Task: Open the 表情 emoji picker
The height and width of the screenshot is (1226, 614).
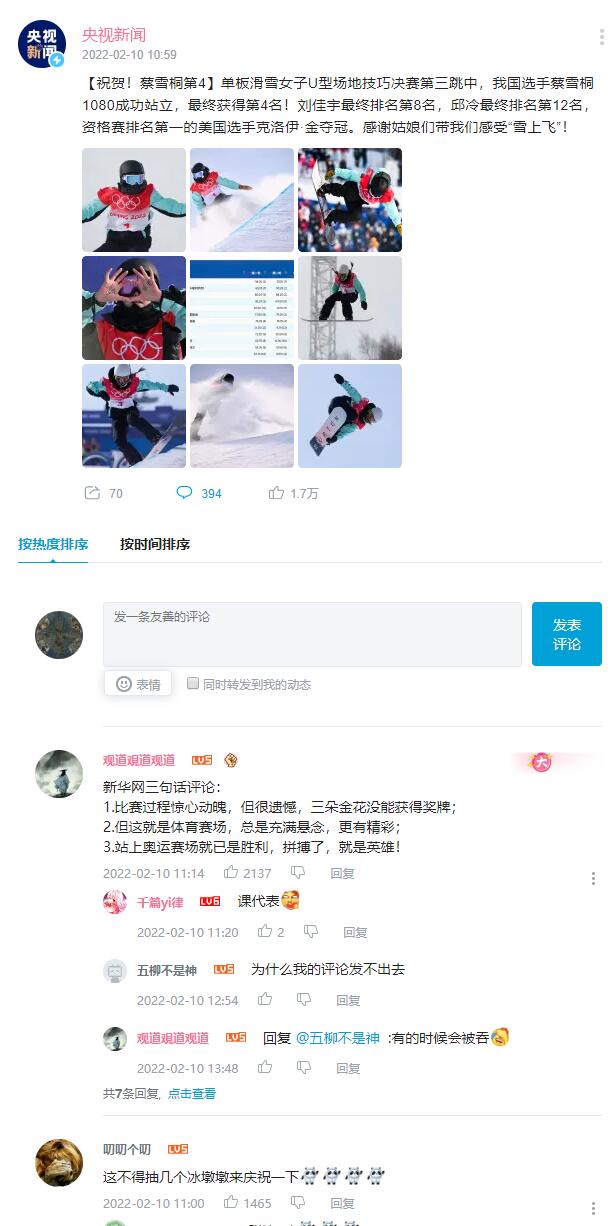Action: click(138, 684)
